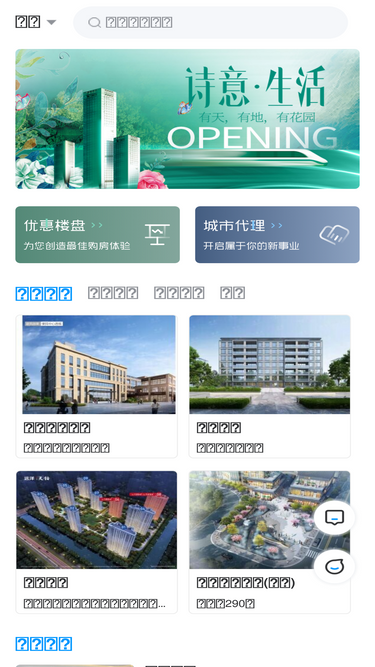
Task: Open the listing showing the gray apartment block with hedges
Action: pyautogui.click(x=270, y=386)
